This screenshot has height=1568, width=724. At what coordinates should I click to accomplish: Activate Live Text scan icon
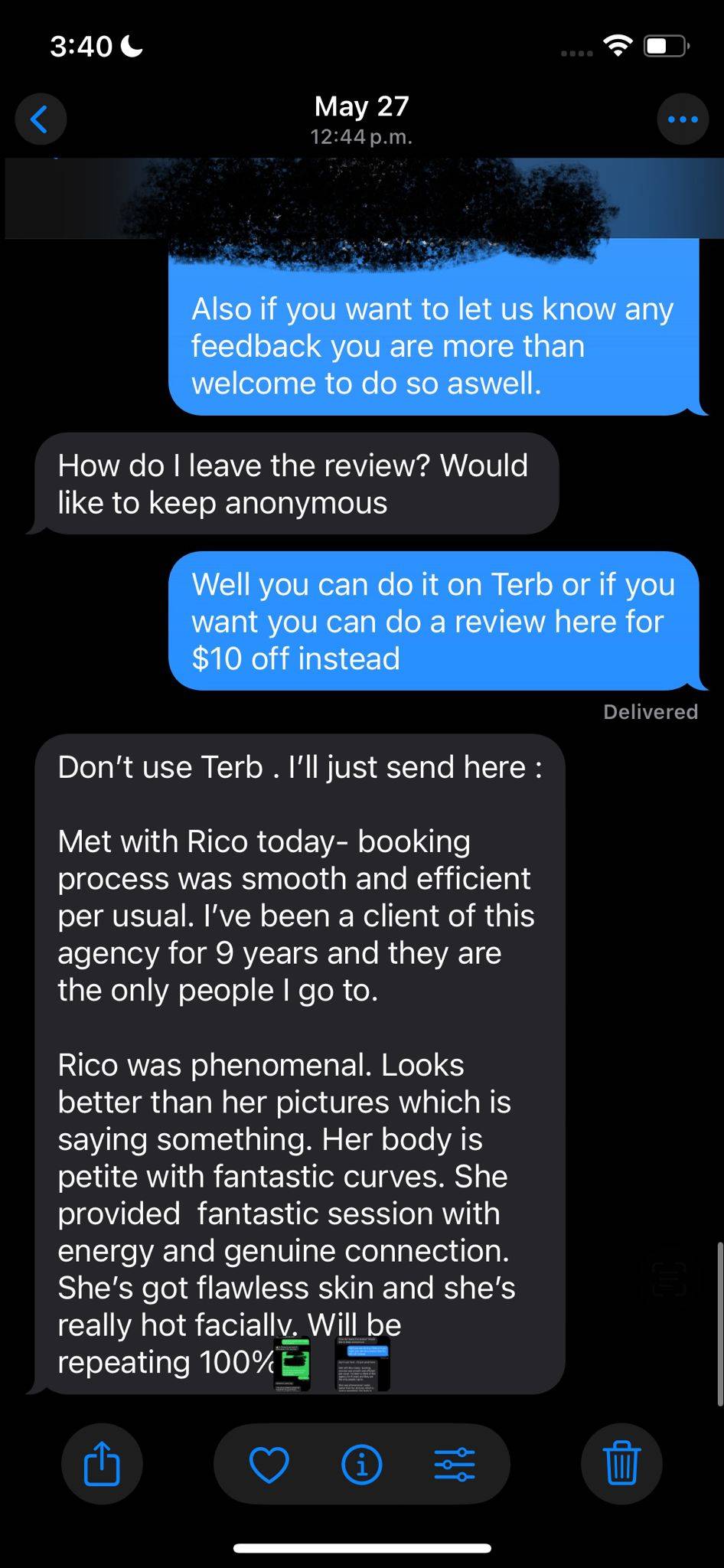click(669, 1279)
